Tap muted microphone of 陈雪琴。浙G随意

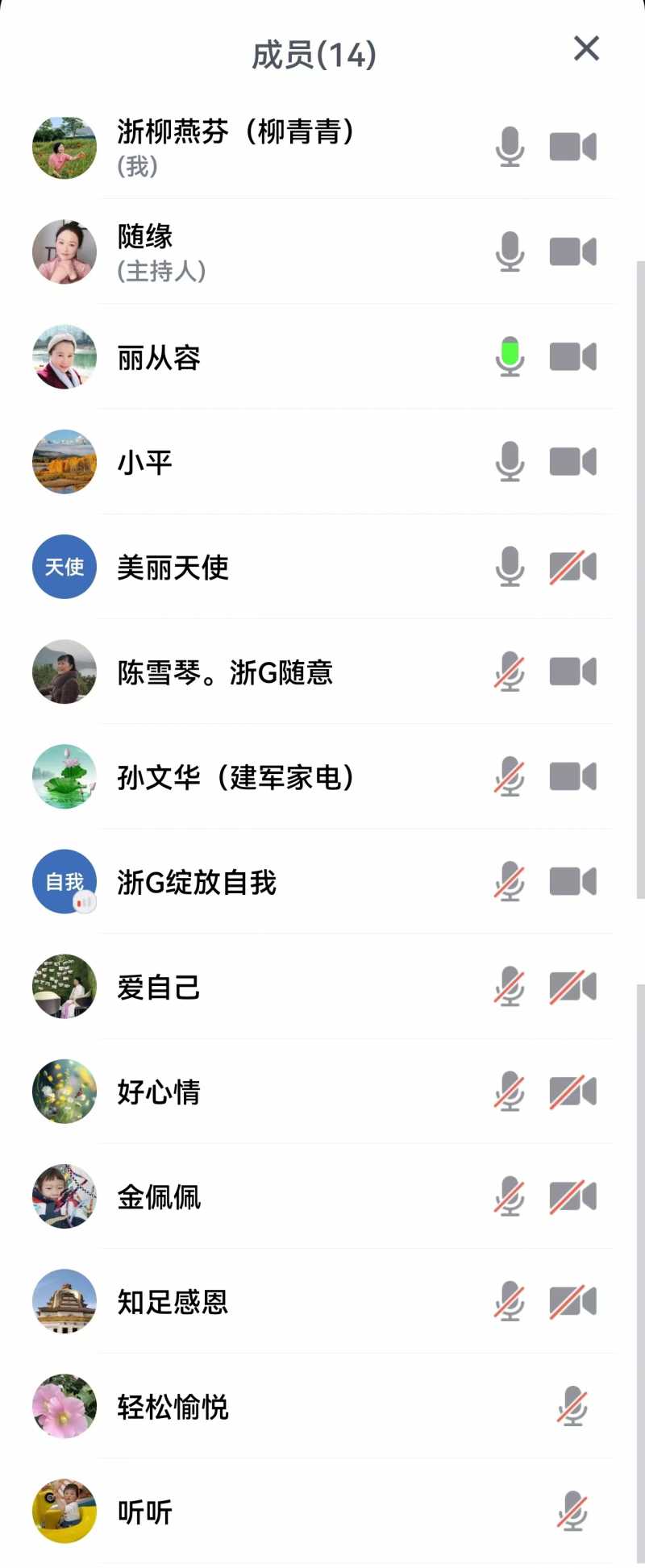[510, 672]
